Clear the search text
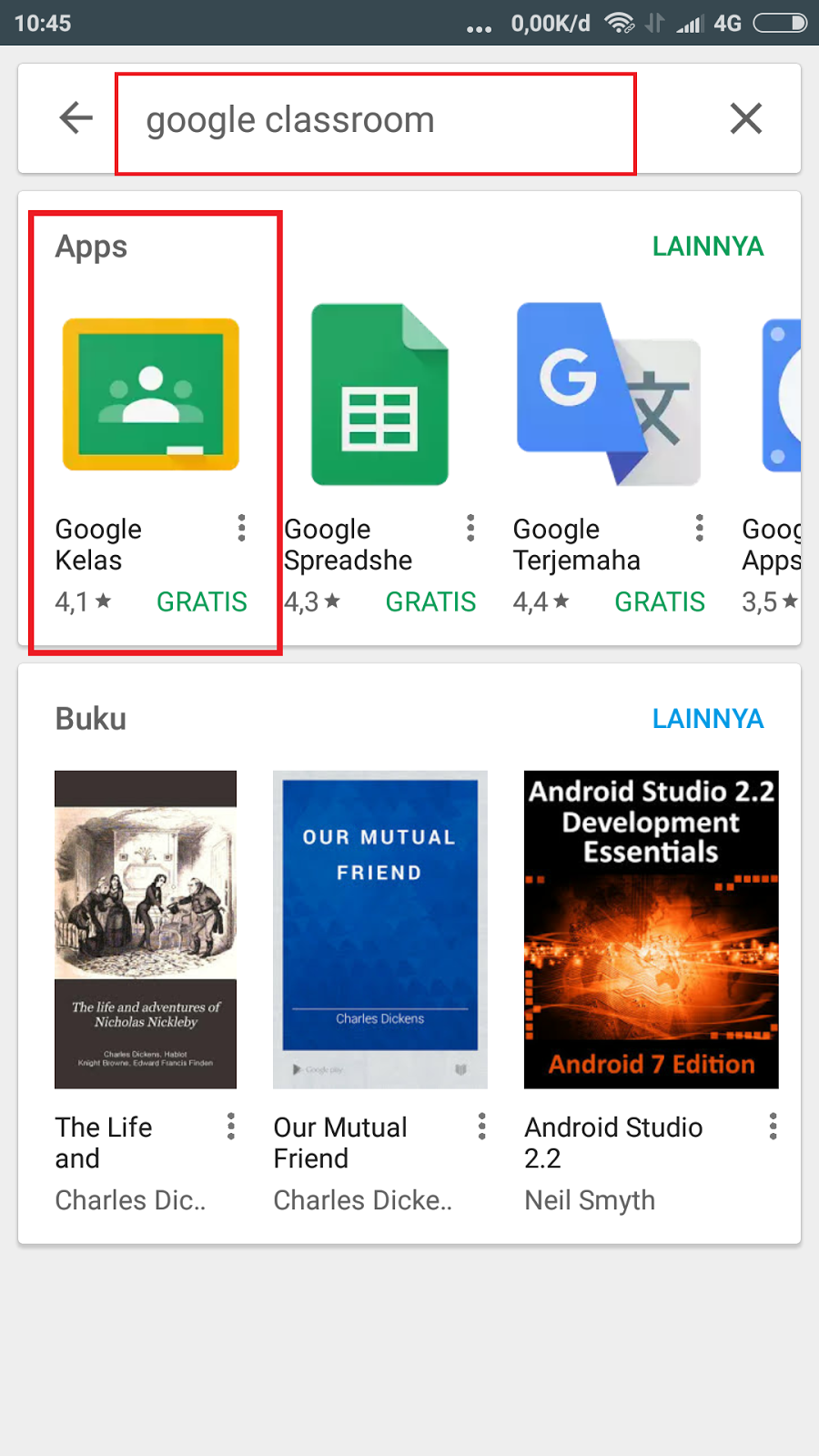This screenshot has width=819, height=1456. pos(745,118)
